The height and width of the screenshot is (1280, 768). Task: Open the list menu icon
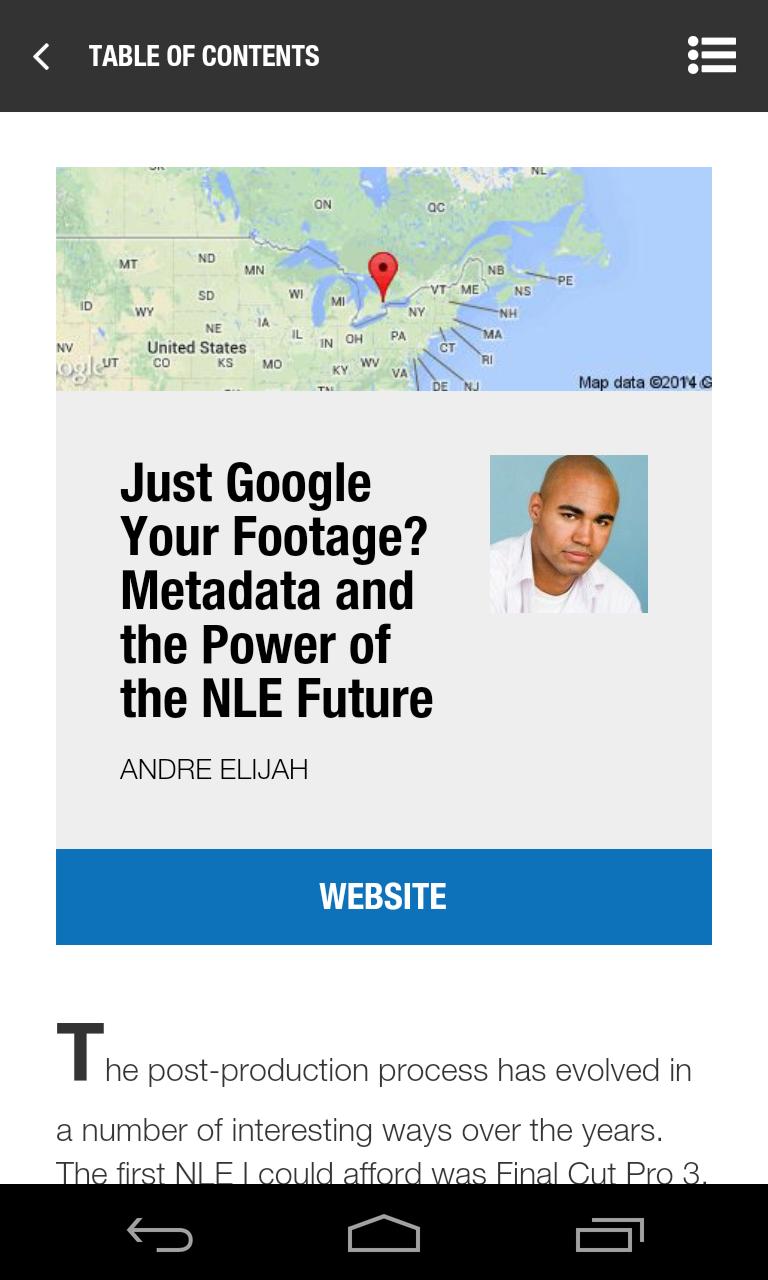pos(712,56)
